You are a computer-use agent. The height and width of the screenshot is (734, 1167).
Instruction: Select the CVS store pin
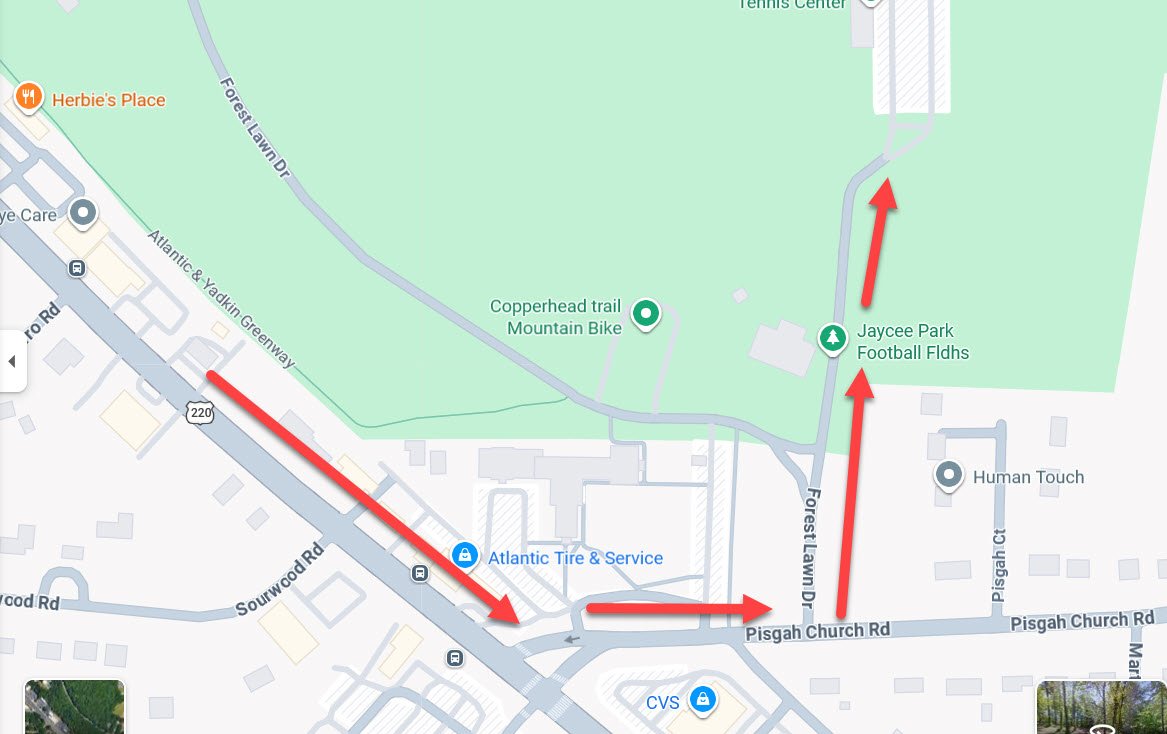pyautogui.click(x=704, y=699)
